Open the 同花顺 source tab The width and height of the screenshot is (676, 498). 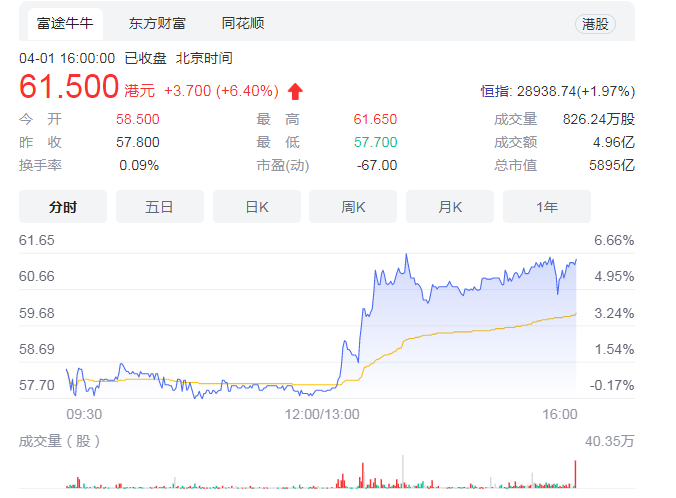(243, 23)
